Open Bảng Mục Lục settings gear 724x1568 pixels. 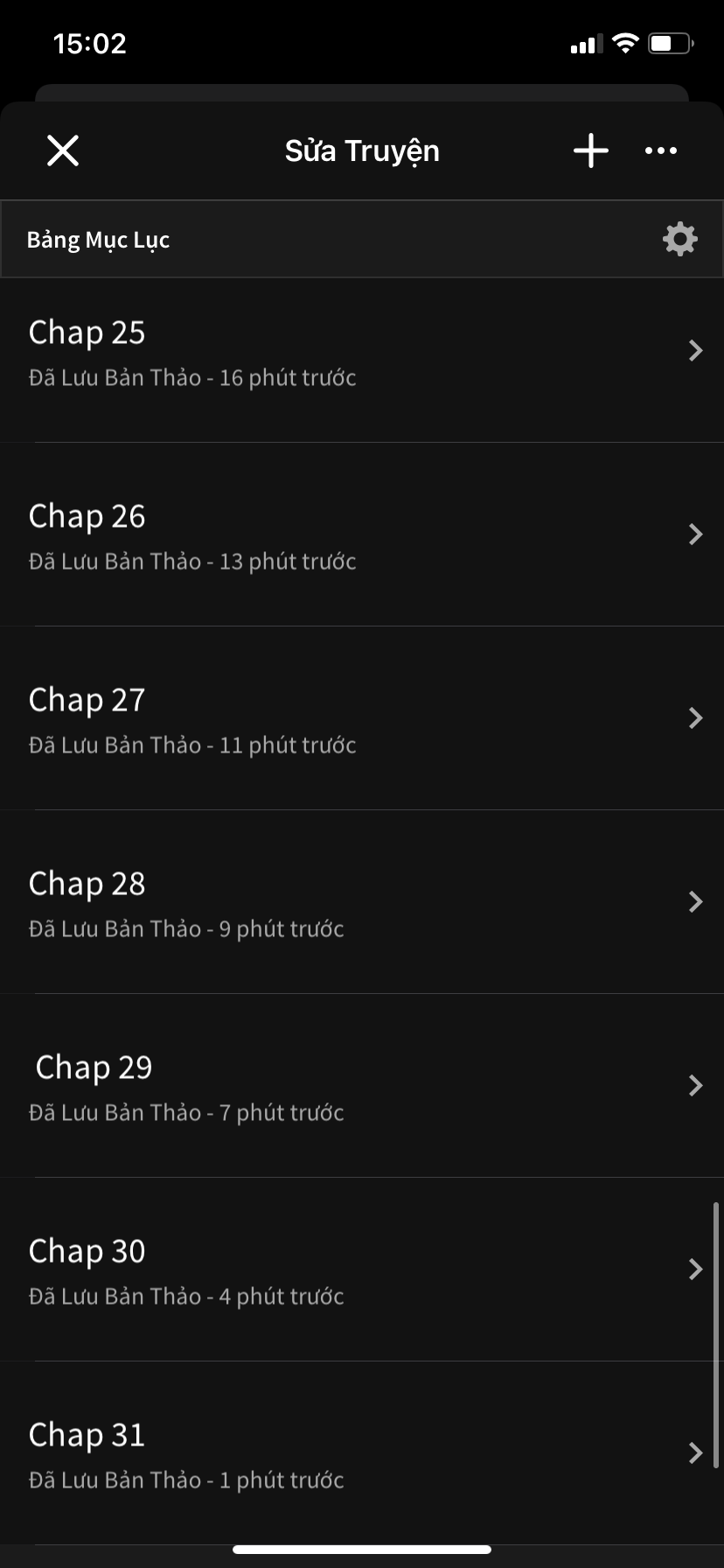pyautogui.click(x=679, y=239)
